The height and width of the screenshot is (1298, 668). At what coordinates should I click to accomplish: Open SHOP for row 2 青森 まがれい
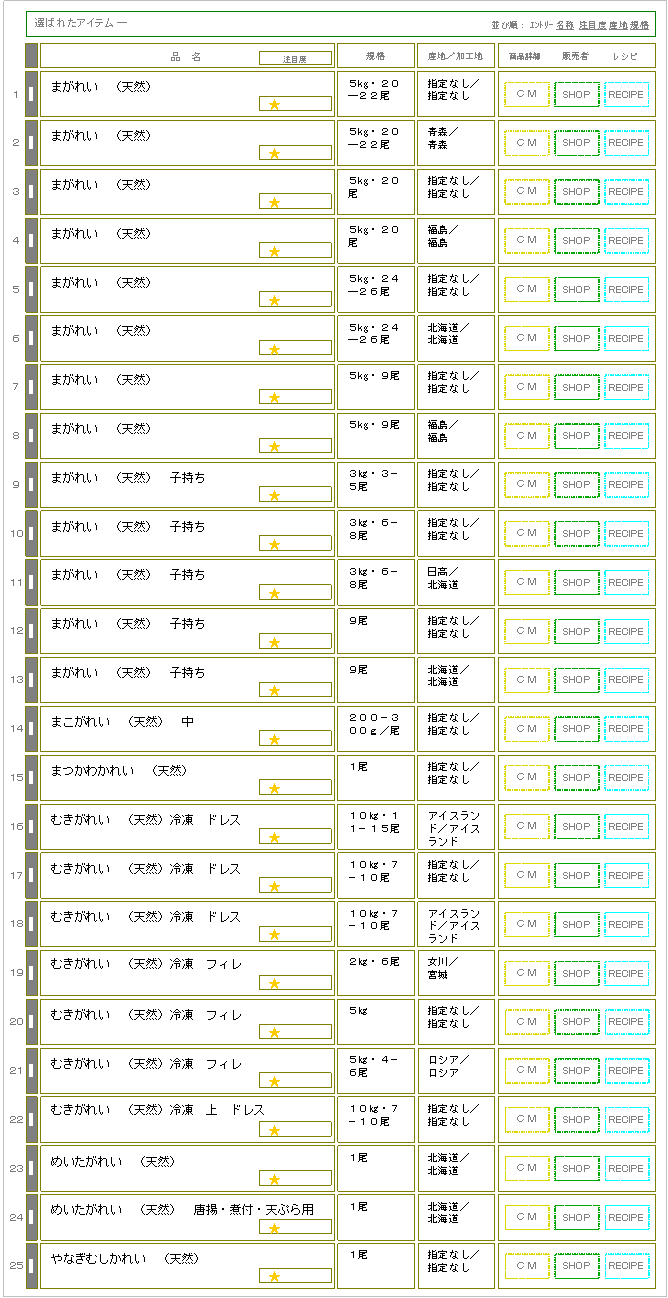(577, 143)
